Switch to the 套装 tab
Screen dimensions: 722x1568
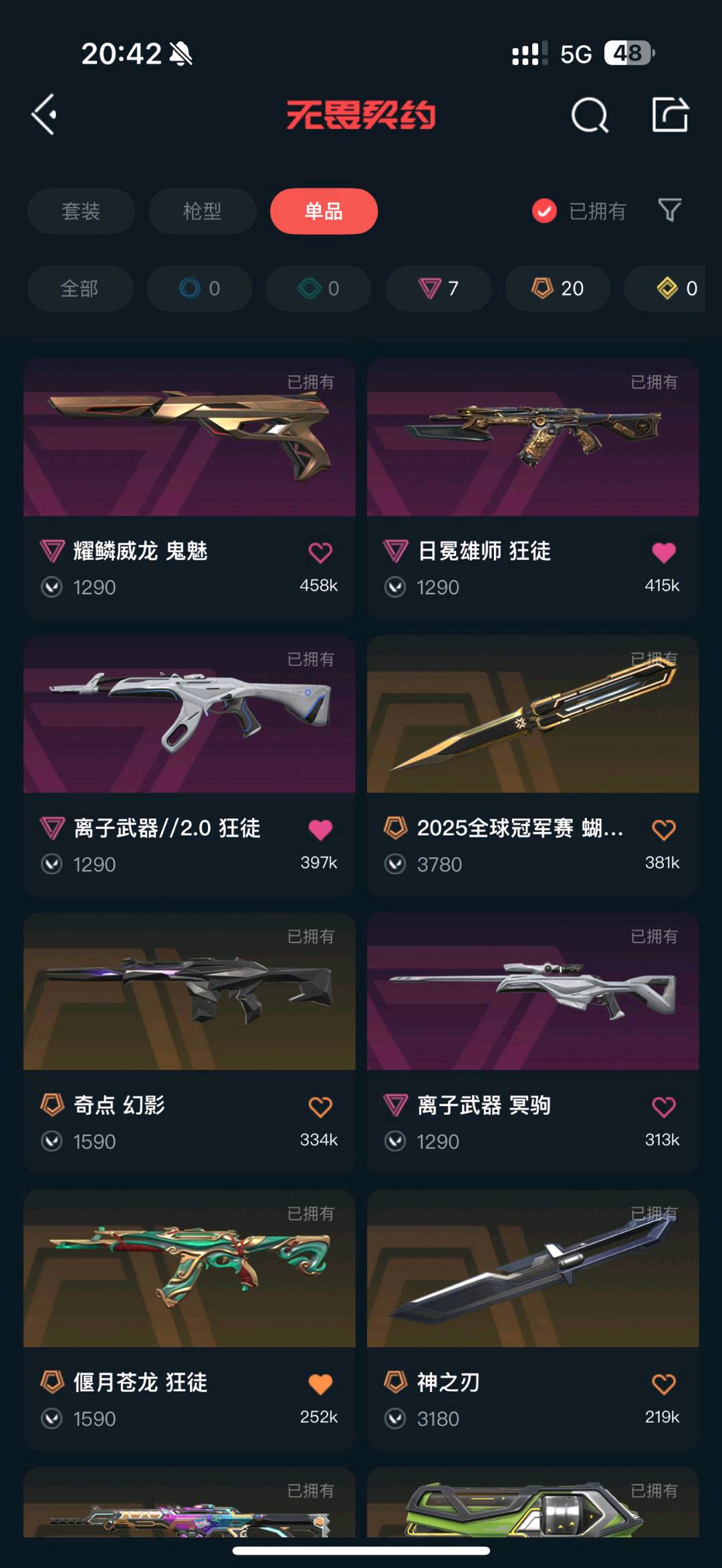pyautogui.click(x=81, y=211)
